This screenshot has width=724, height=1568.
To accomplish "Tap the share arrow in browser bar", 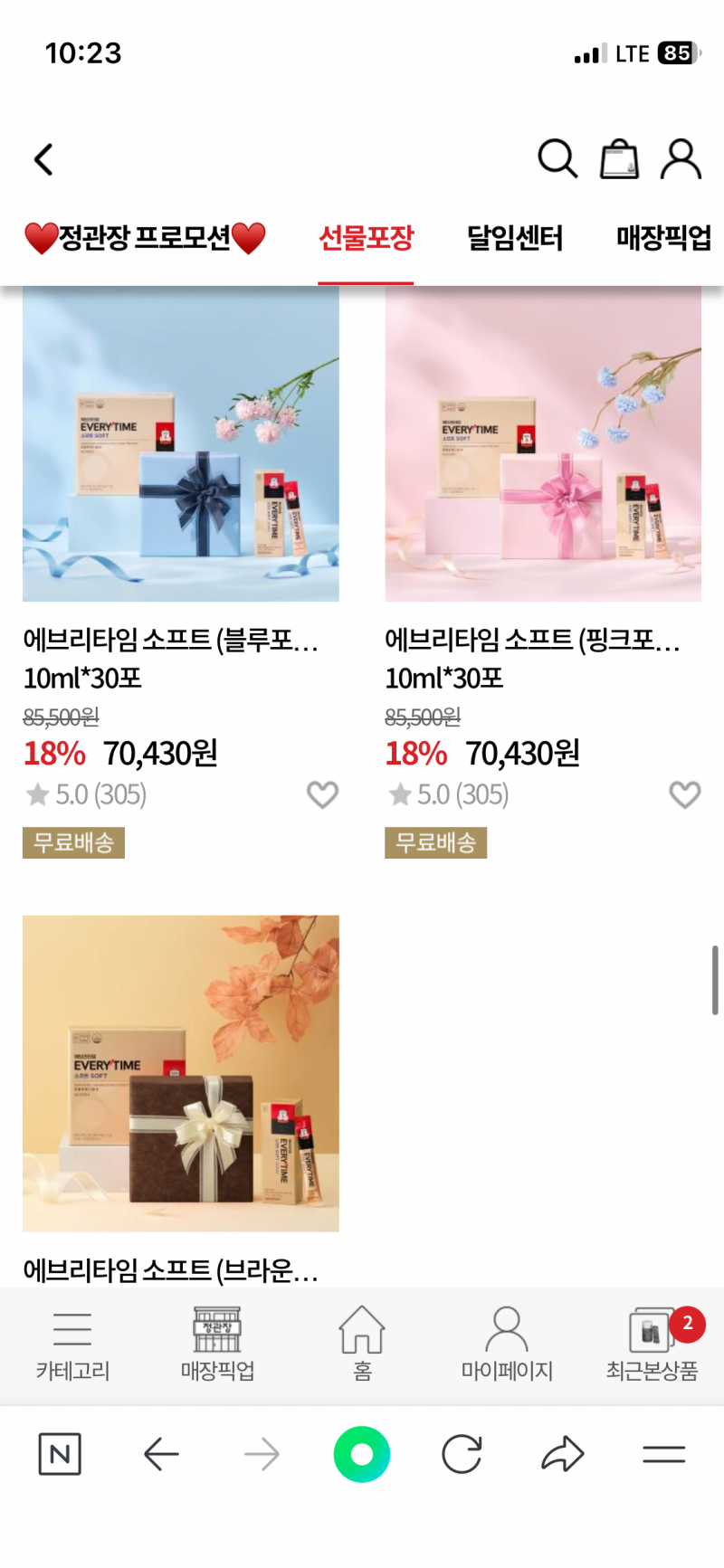I will [563, 1454].
